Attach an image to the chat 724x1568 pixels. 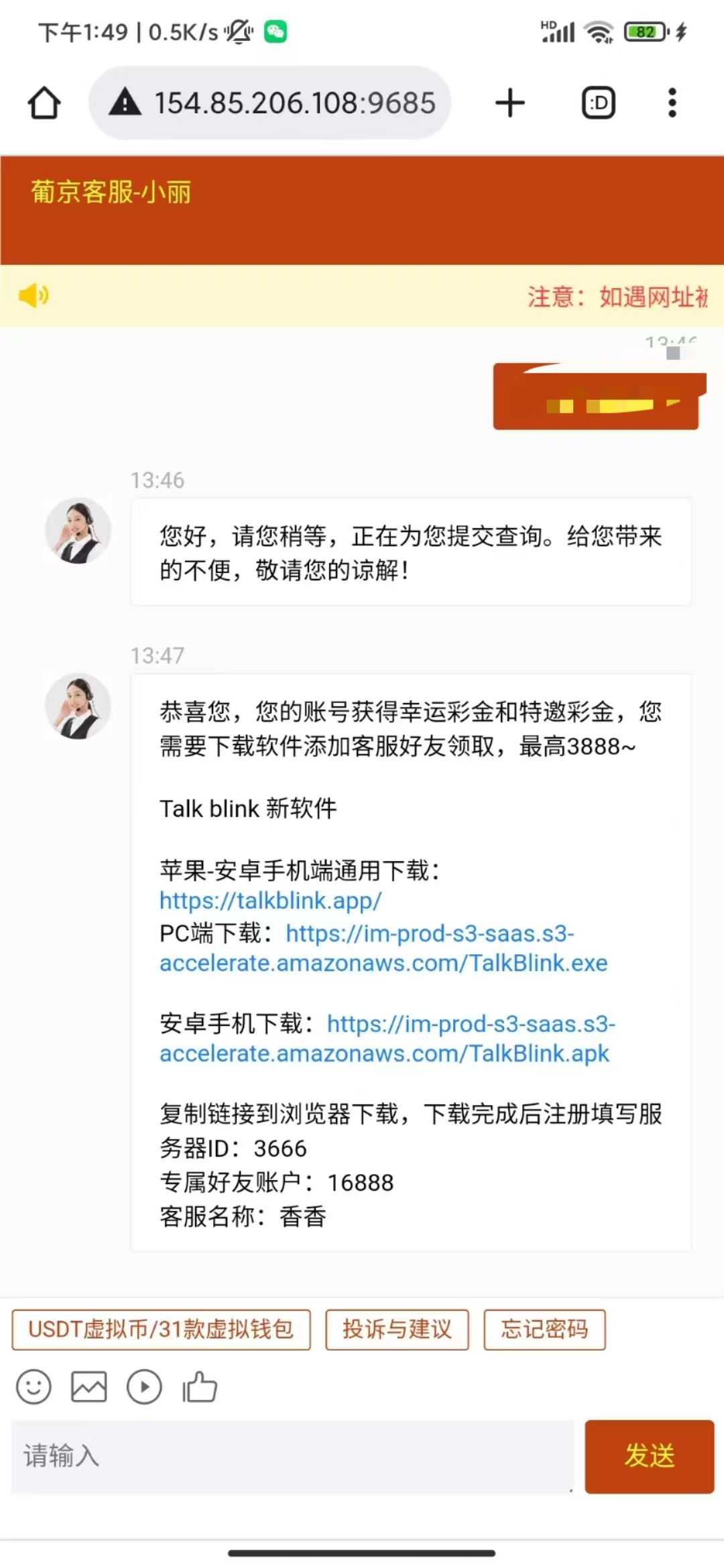coord(89,1387)
